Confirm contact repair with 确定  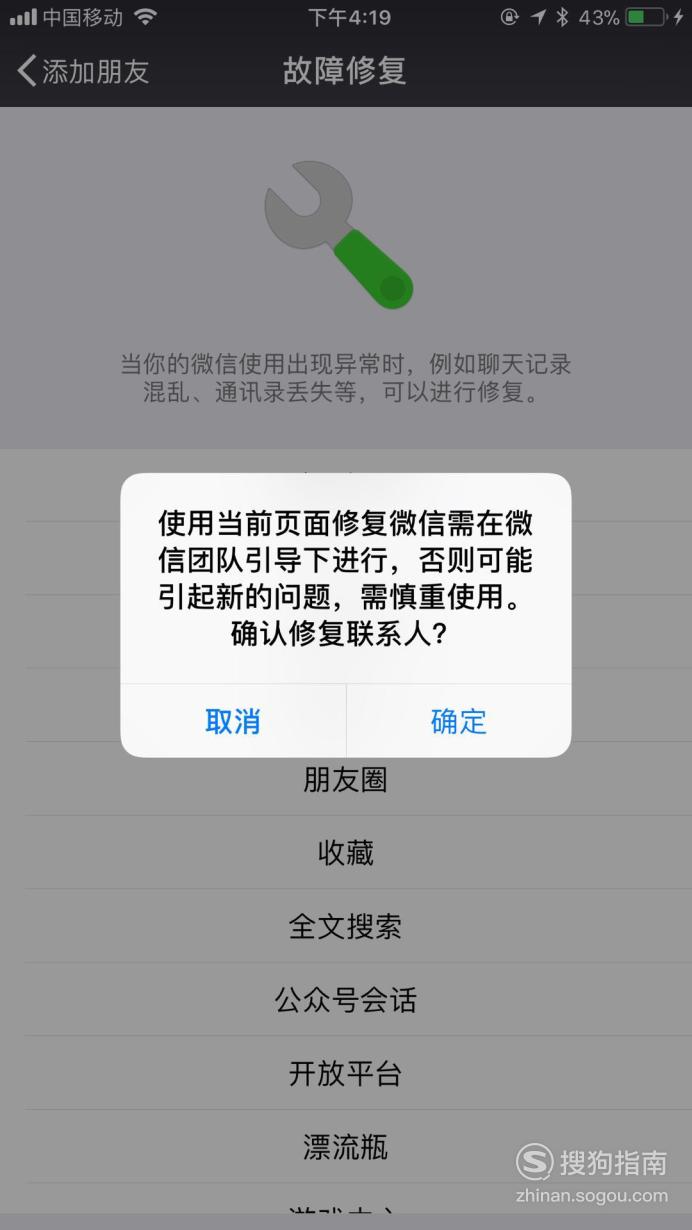pos(459,721)
